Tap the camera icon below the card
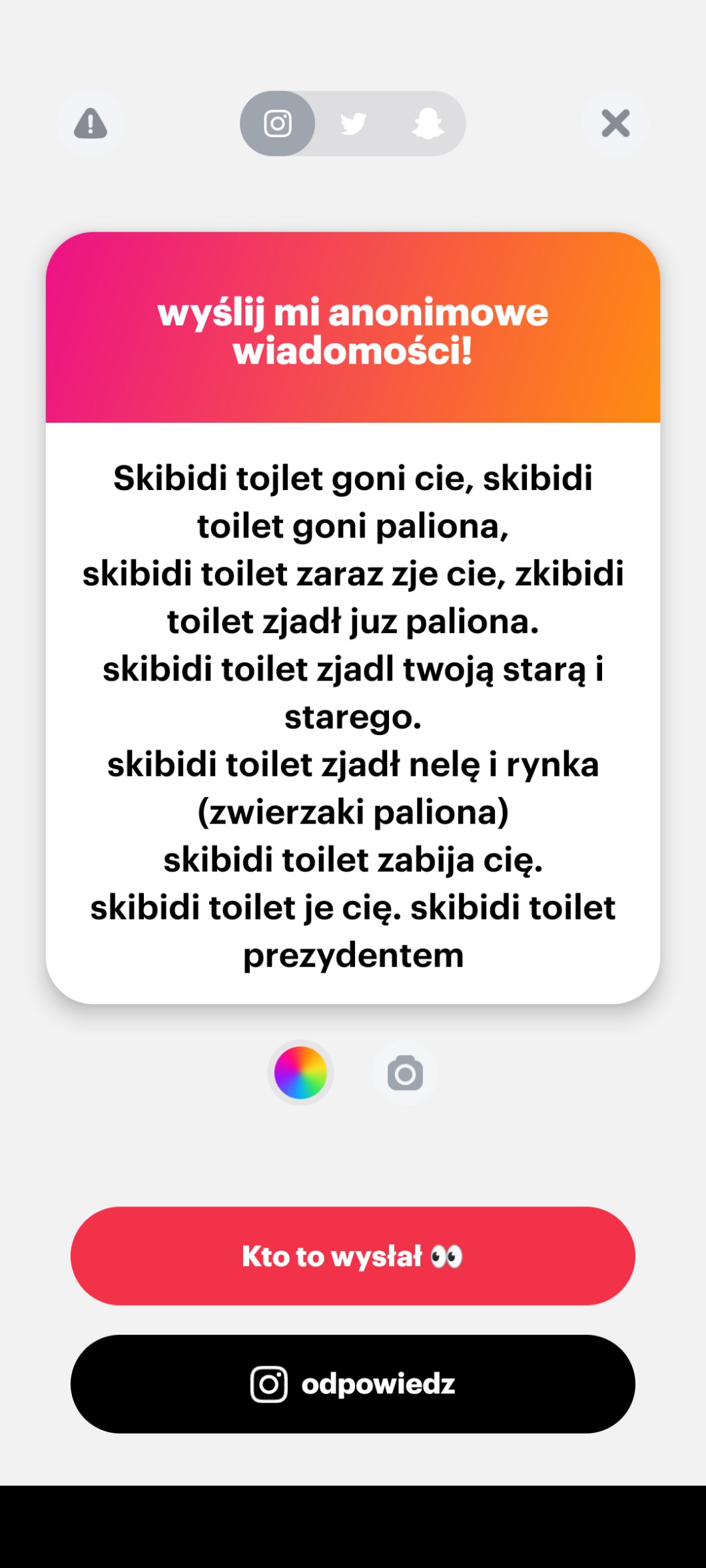Image resolution: width=706 pixels, height=1568 pixels. 405,1073
